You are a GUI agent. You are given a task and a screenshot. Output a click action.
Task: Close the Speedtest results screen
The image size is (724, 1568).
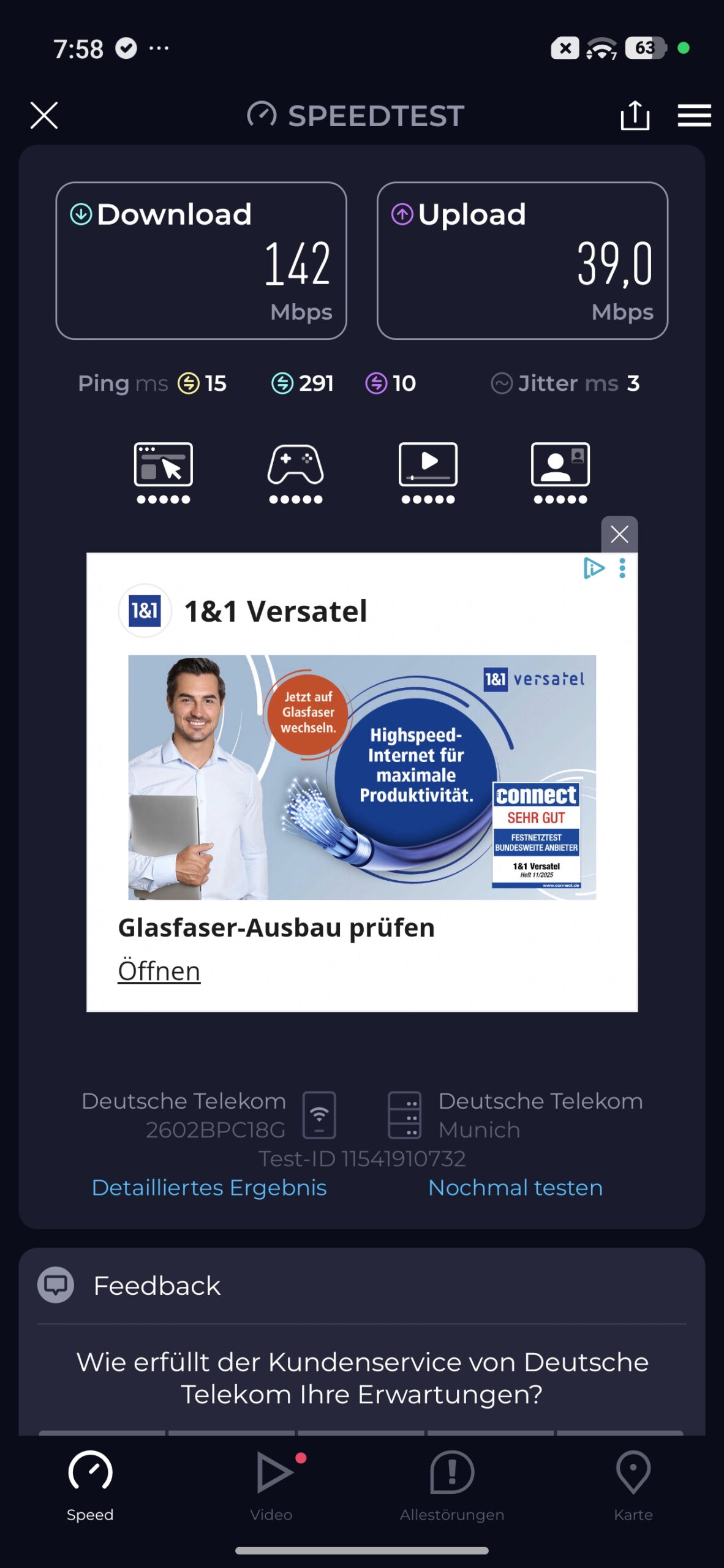(44, 115)
